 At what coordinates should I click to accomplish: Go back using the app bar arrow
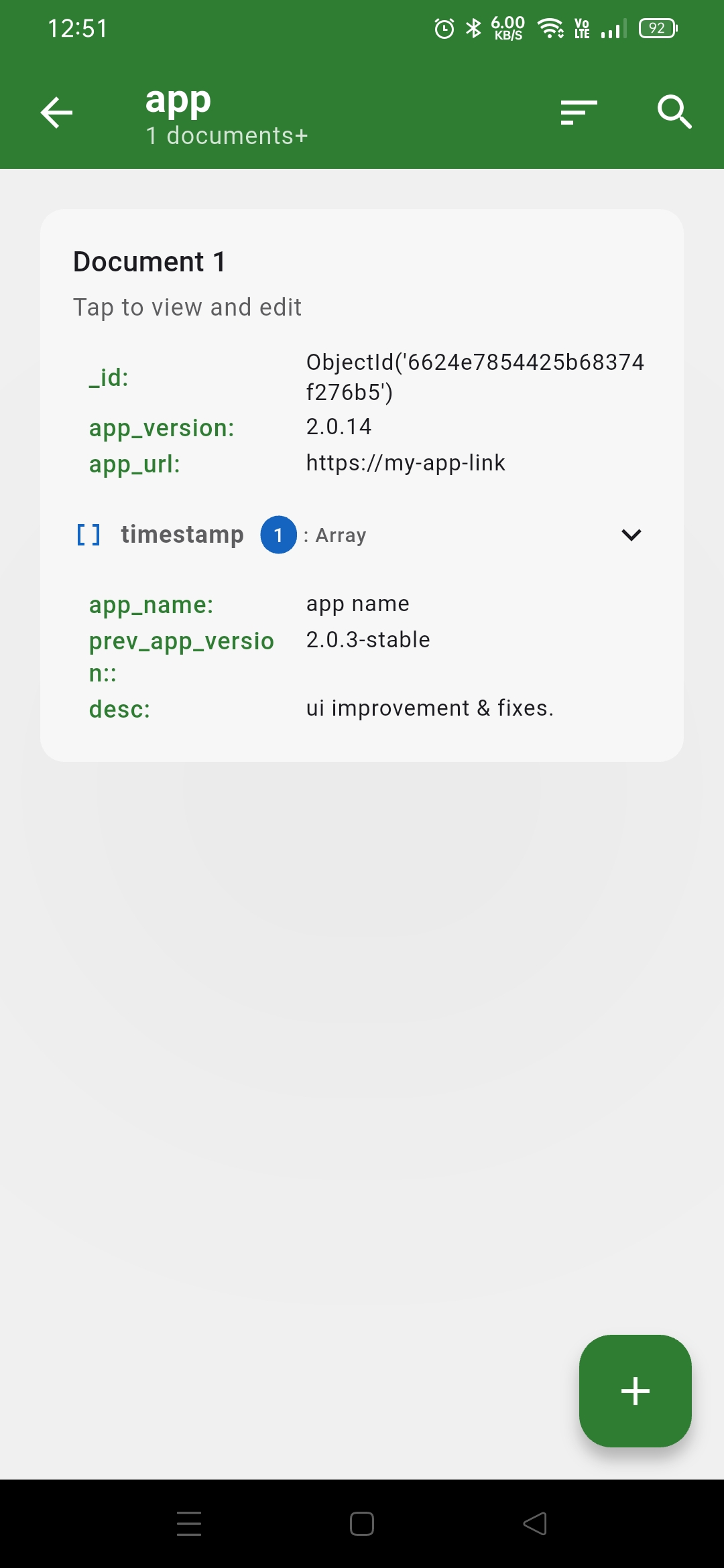pos(56,112)
